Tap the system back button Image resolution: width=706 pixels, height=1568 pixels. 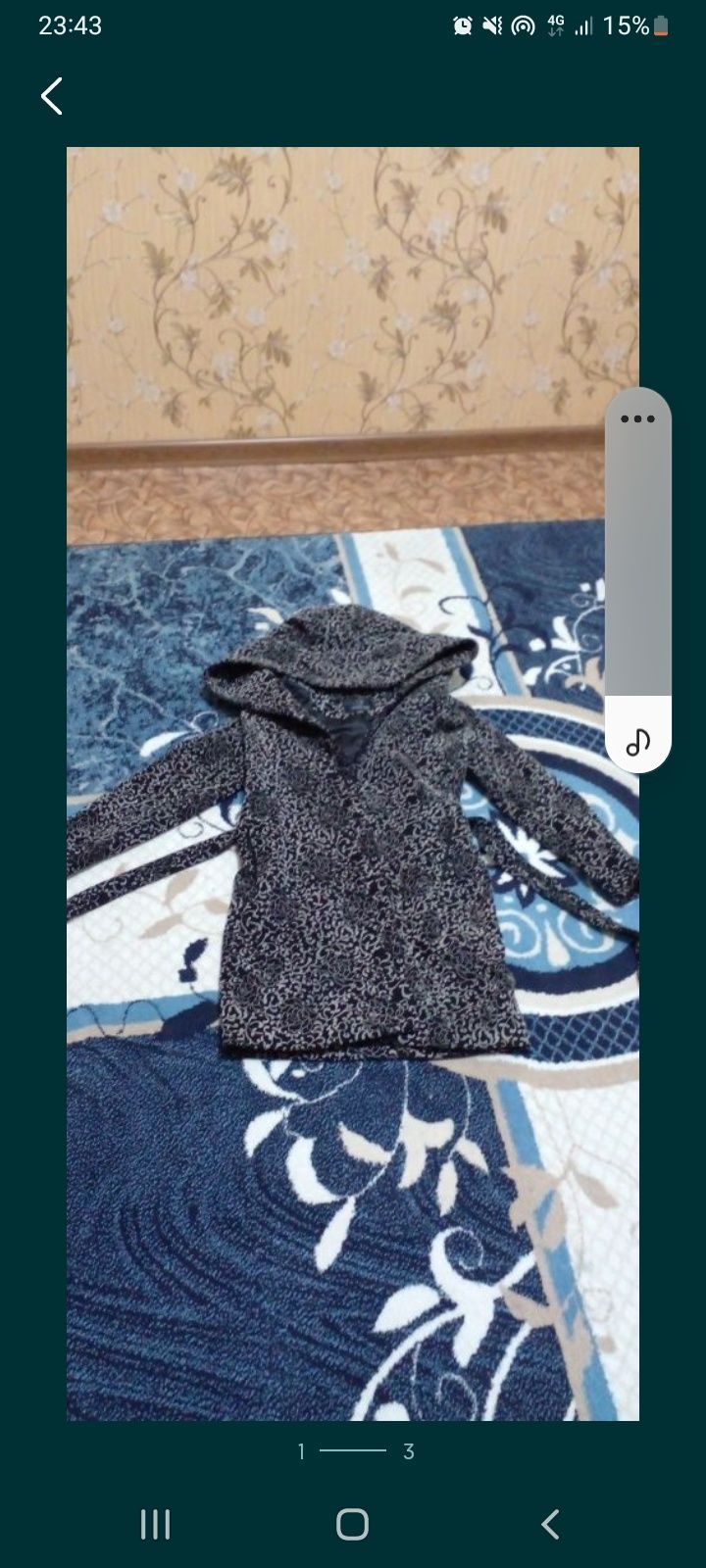tap(550, 1524)
